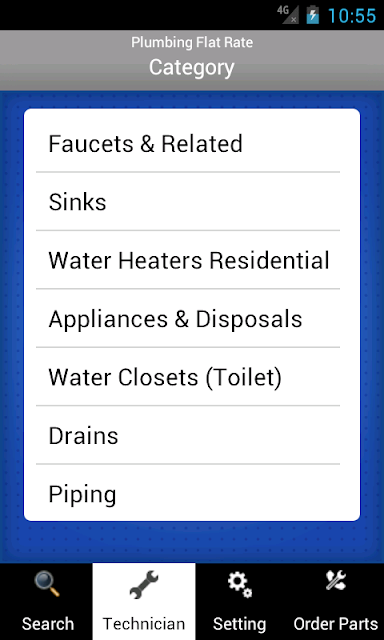Go to the Setting tab
This screenshot has width=384, height=640.
click(x=241, y=602)
